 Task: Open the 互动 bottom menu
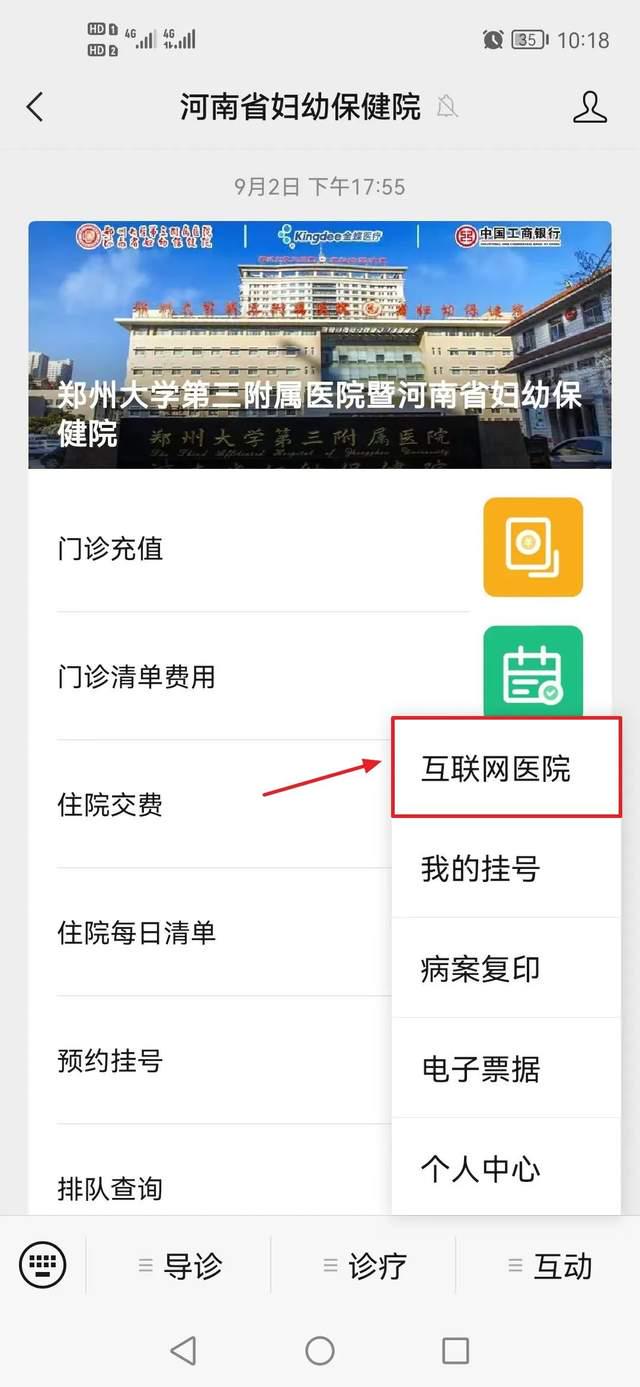pos(550,1266)
